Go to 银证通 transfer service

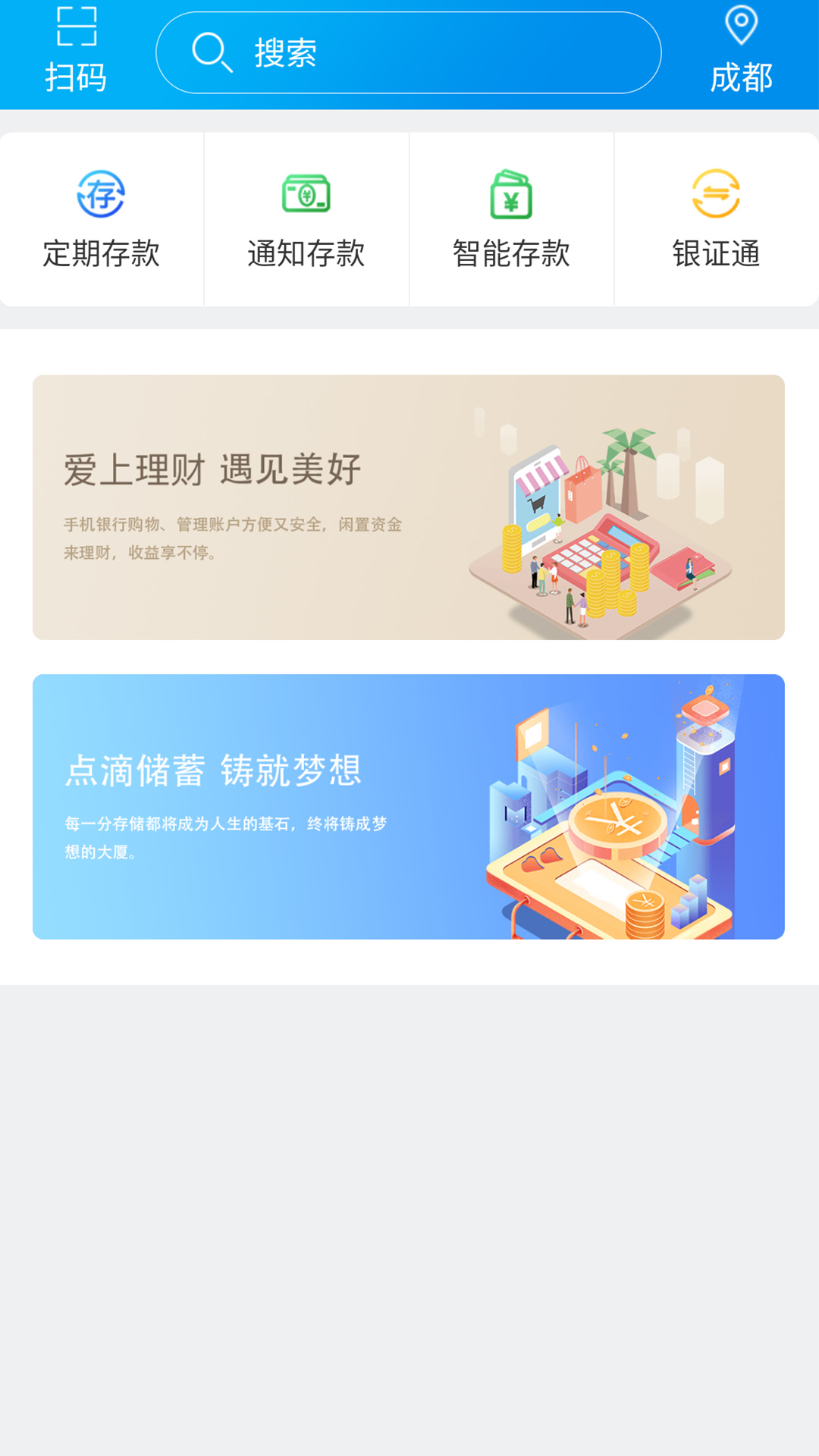click(716, 220)
